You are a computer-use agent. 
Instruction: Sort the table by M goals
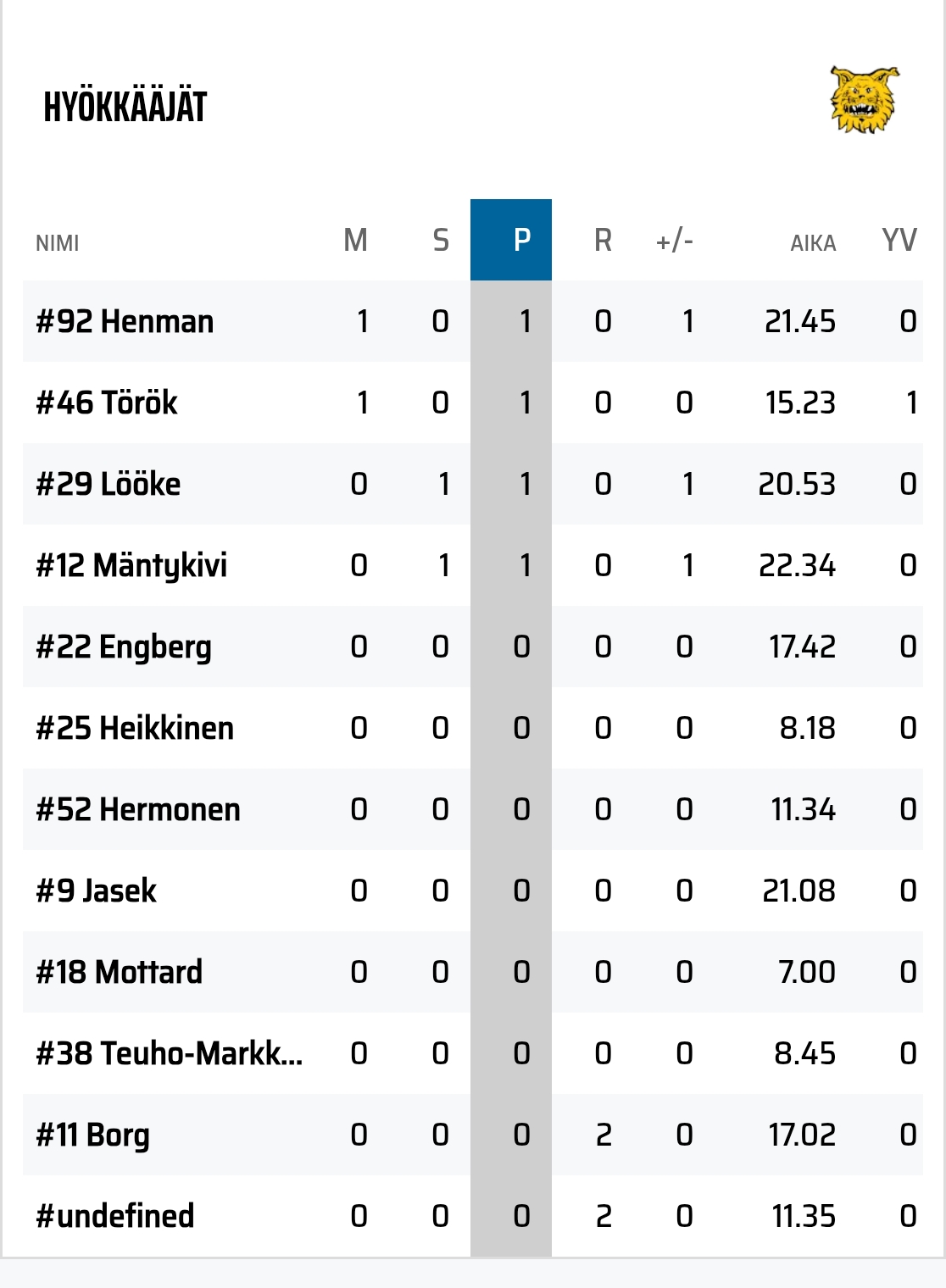pos(355,241)
